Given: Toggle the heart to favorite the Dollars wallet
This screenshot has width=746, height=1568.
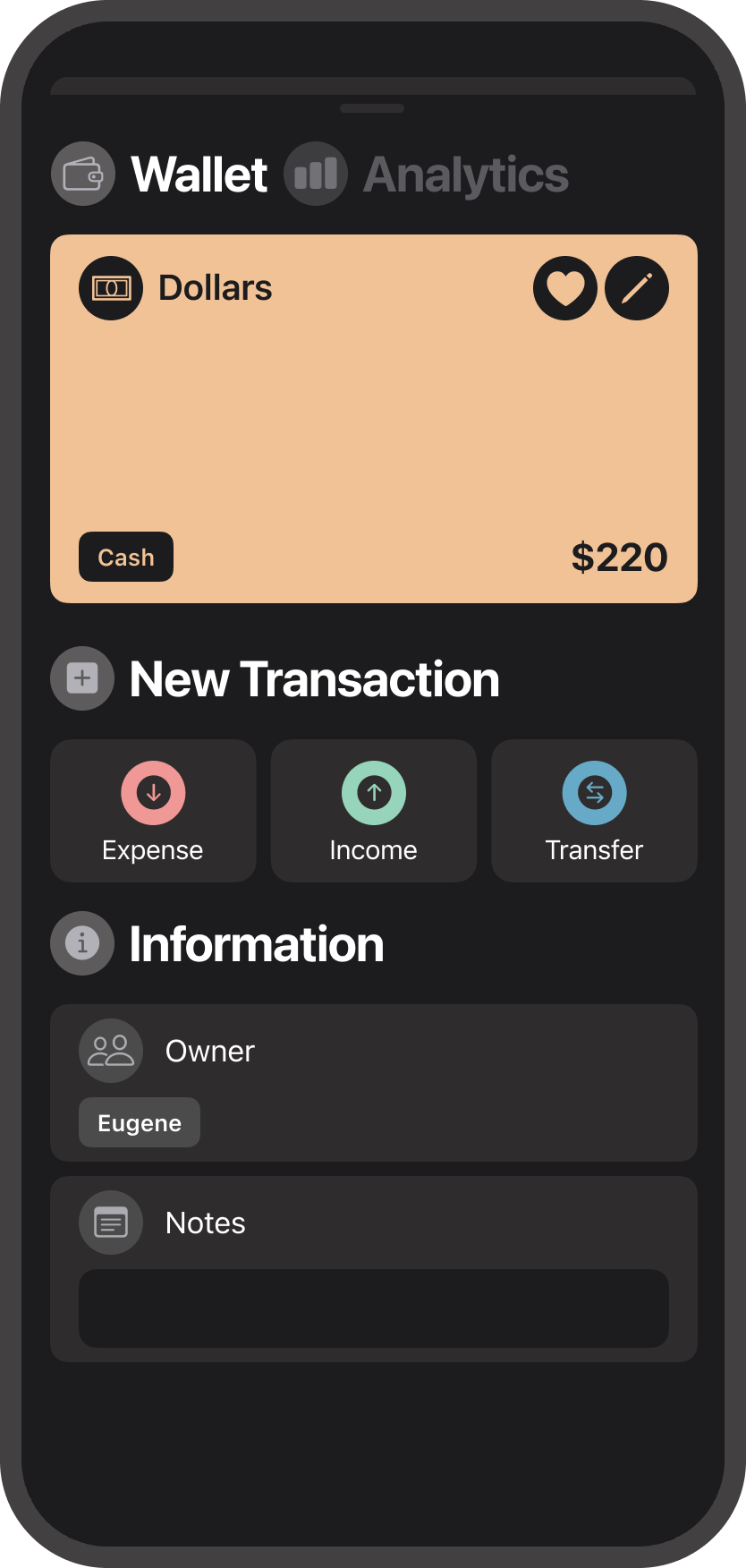Looking at the screenshot, I should pyautogui.click(x=564, y=287).
